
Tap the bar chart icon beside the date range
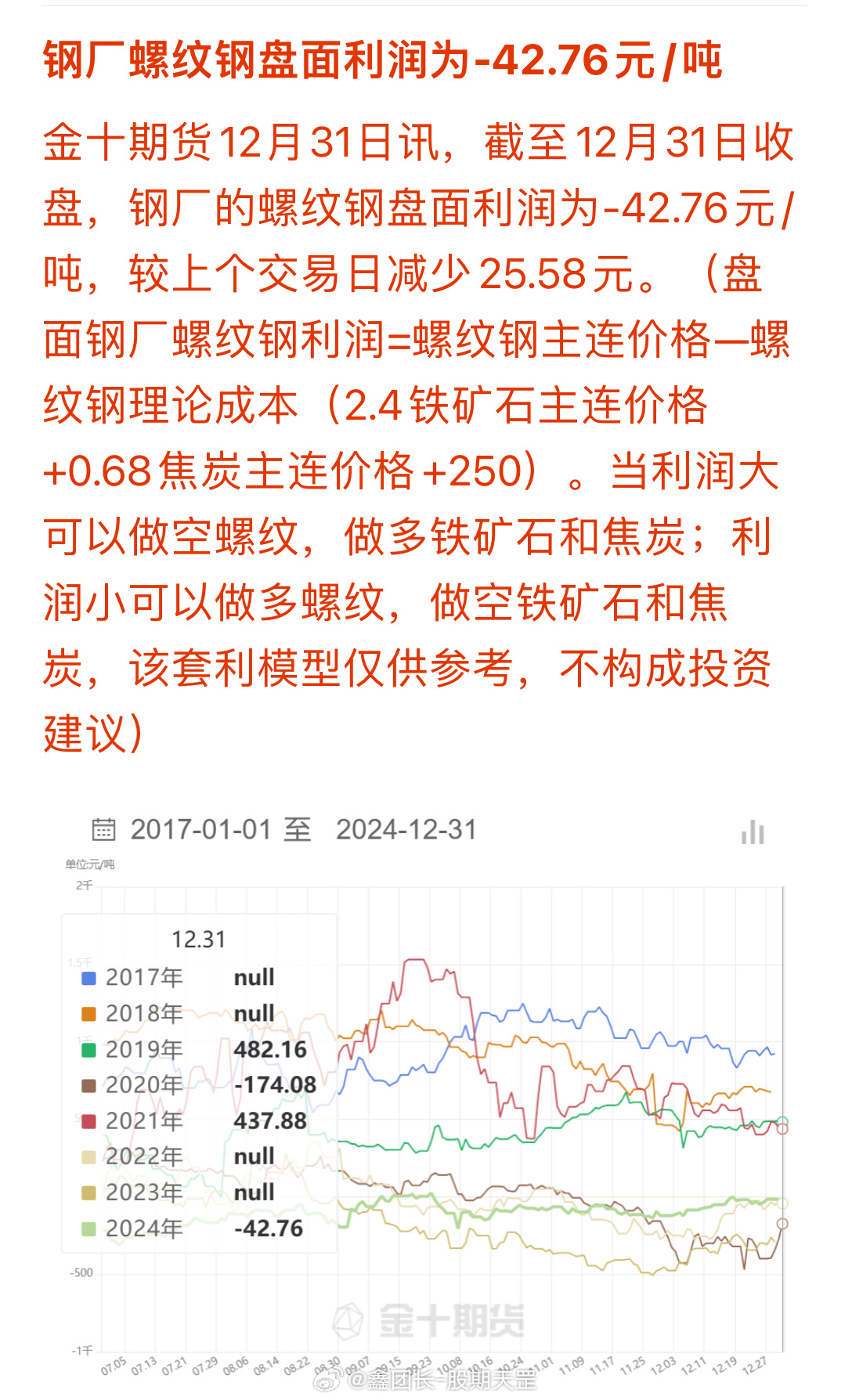[x=753, y=832]
